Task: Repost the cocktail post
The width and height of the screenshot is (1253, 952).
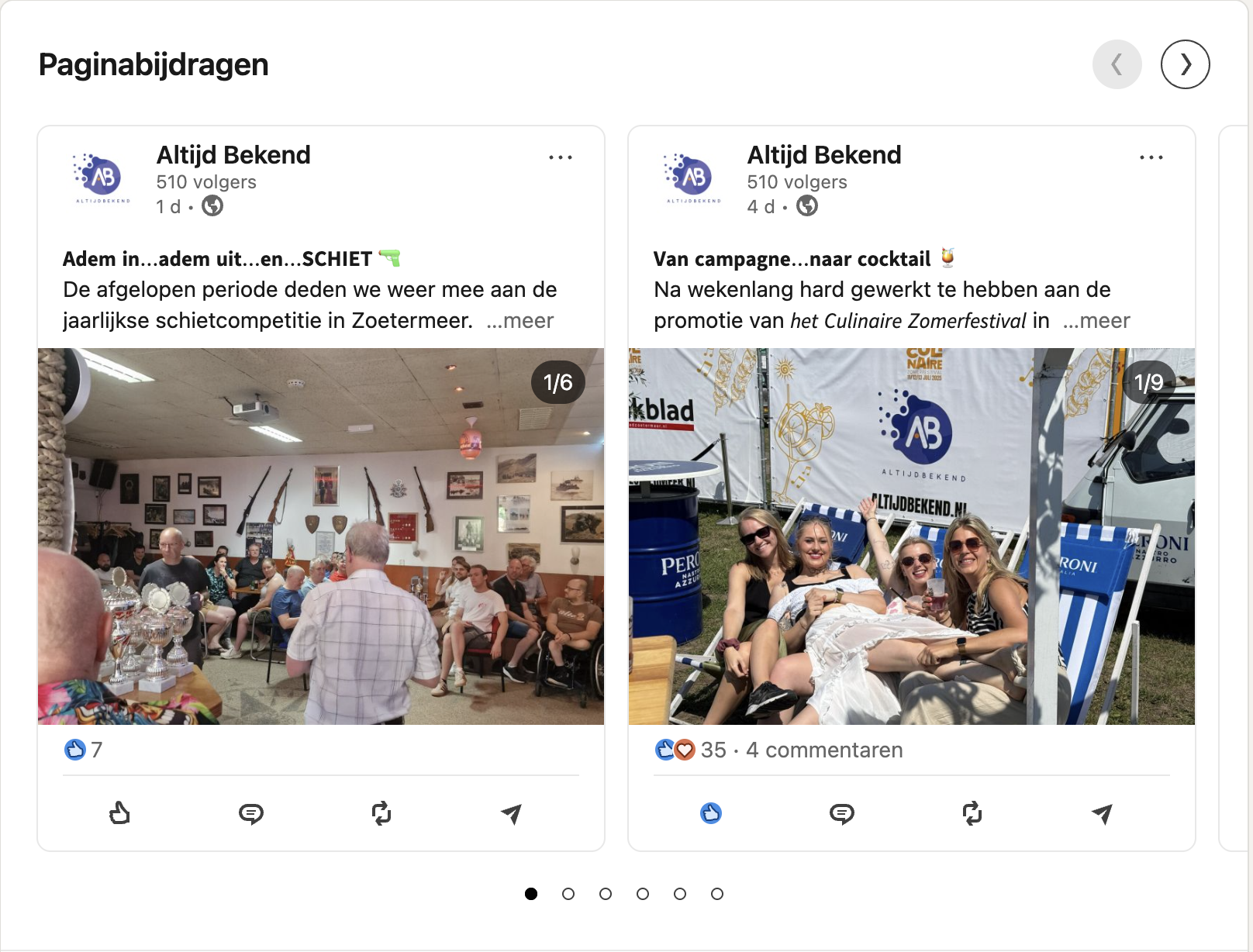Action: [x=972, y=813]
